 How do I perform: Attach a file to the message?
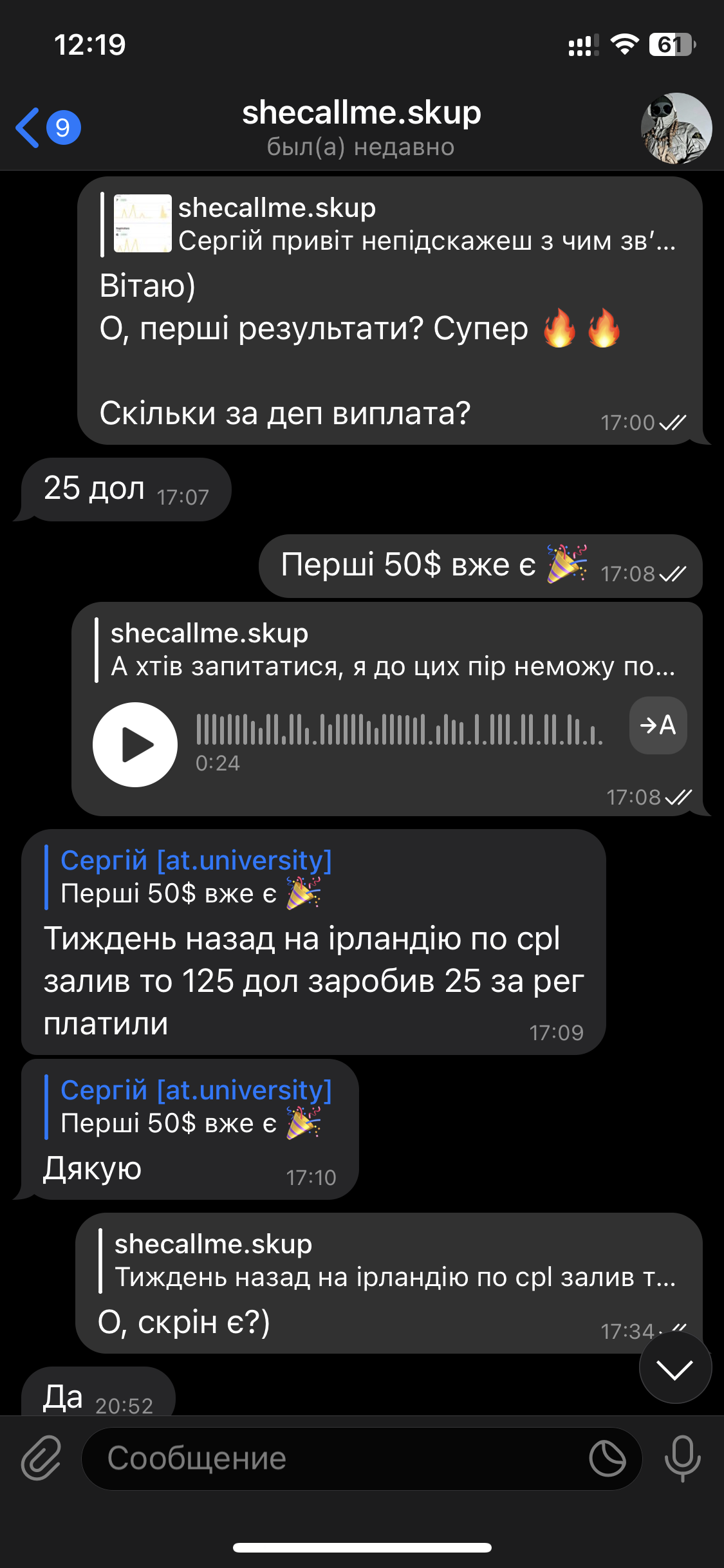[x=41, y=1458]
